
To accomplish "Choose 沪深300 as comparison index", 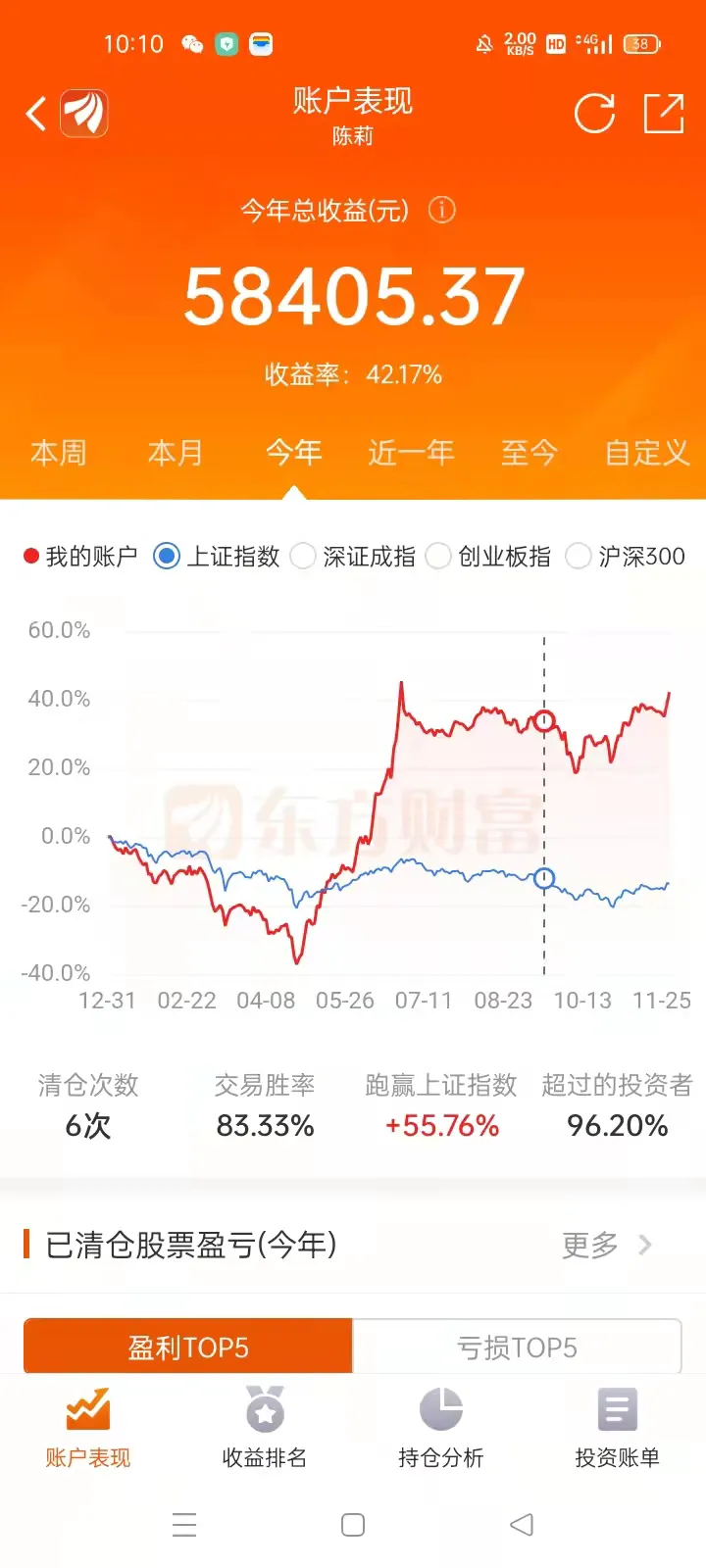I will tap(626, 557).
